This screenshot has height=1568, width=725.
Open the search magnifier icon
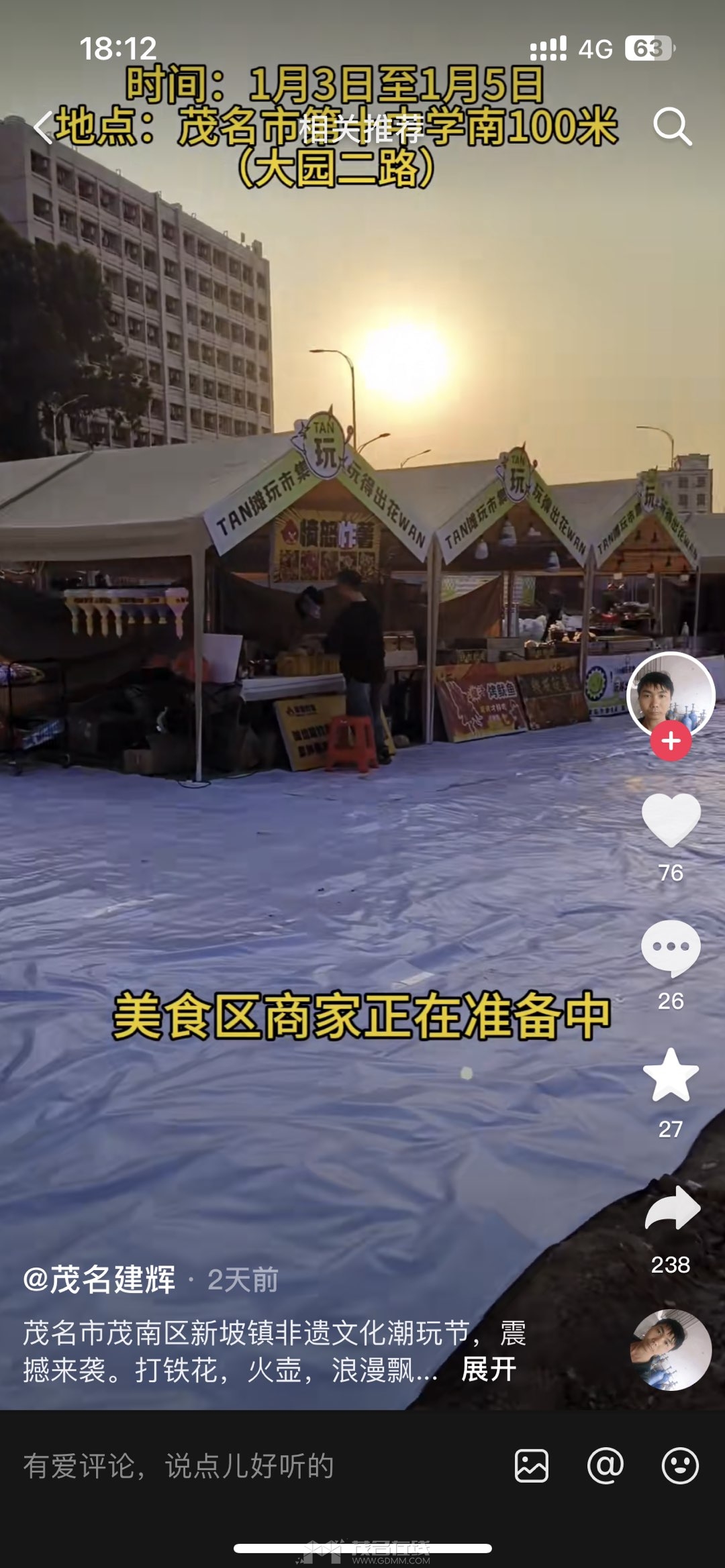672,126
